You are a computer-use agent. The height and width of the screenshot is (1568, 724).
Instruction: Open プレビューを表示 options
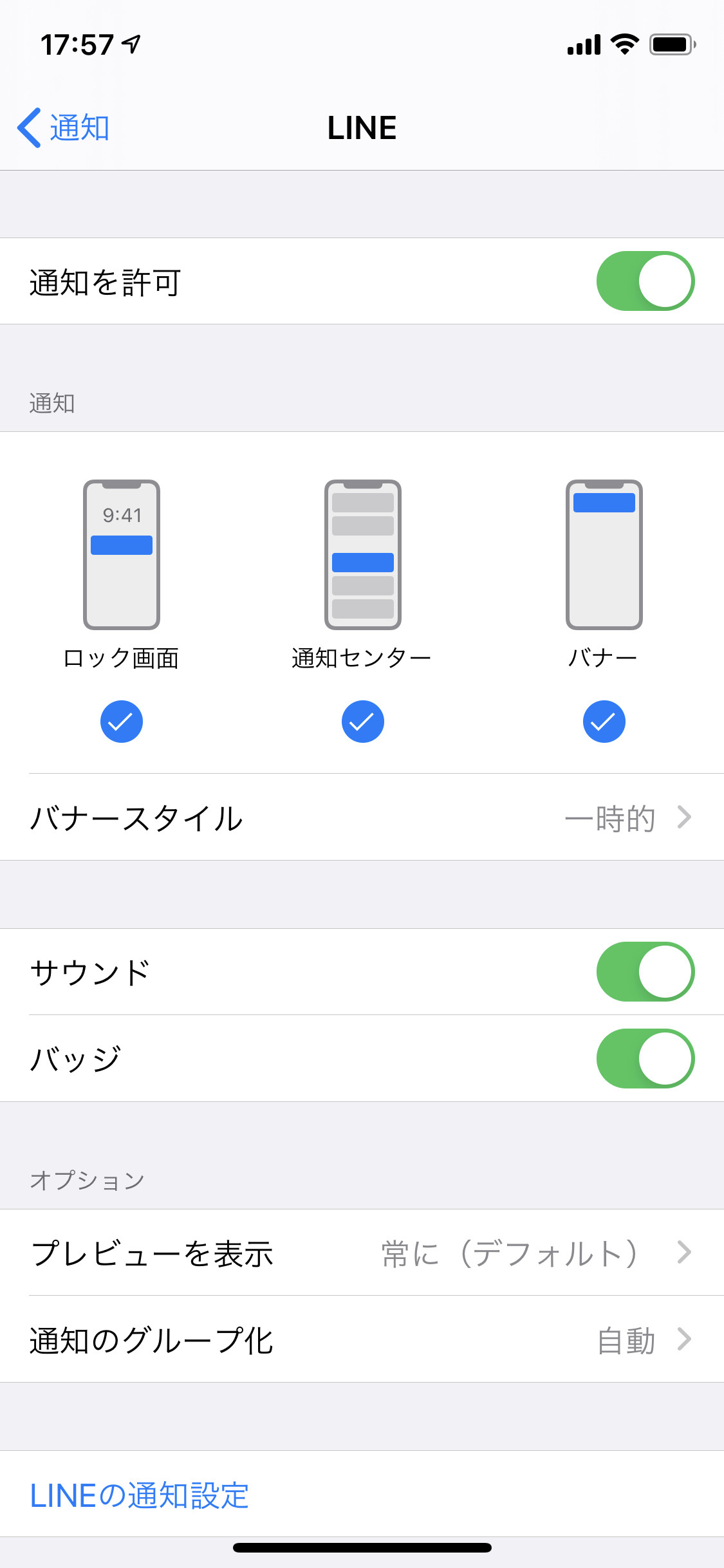coord(362,1253)
